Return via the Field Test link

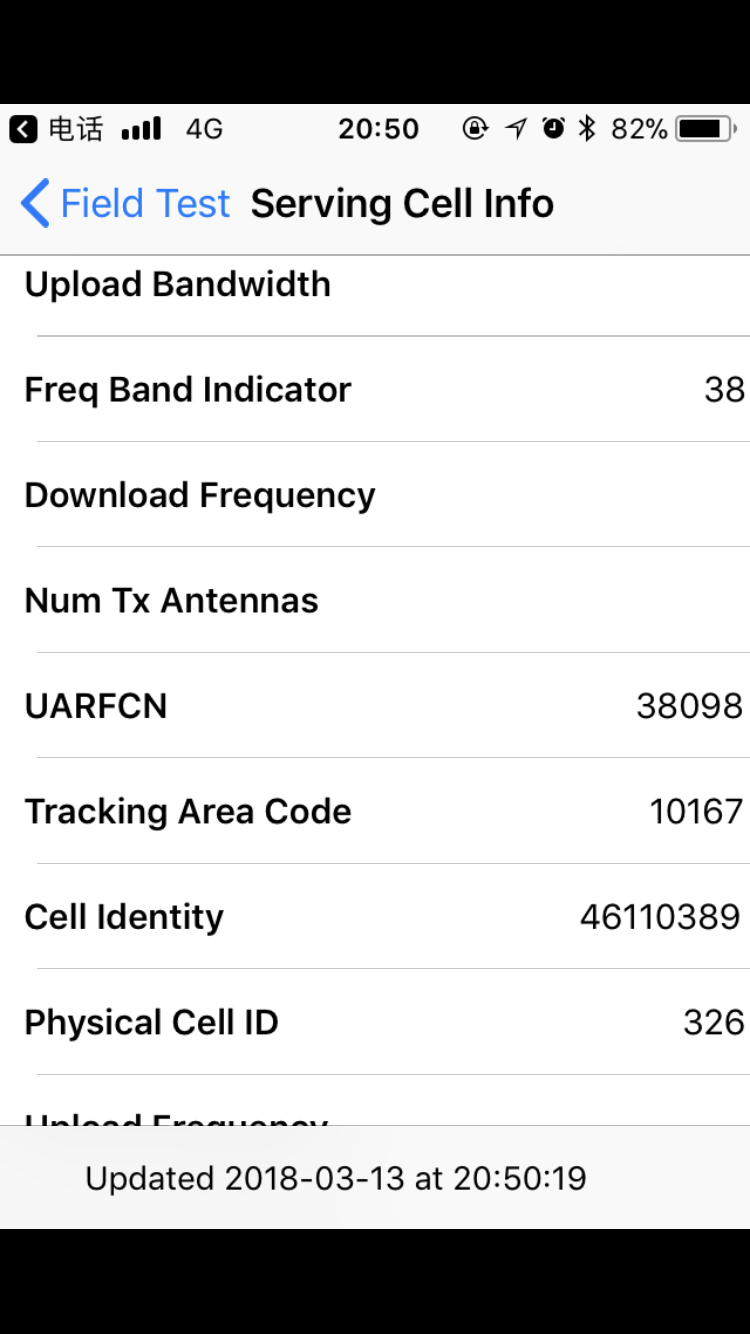point(145,203)
